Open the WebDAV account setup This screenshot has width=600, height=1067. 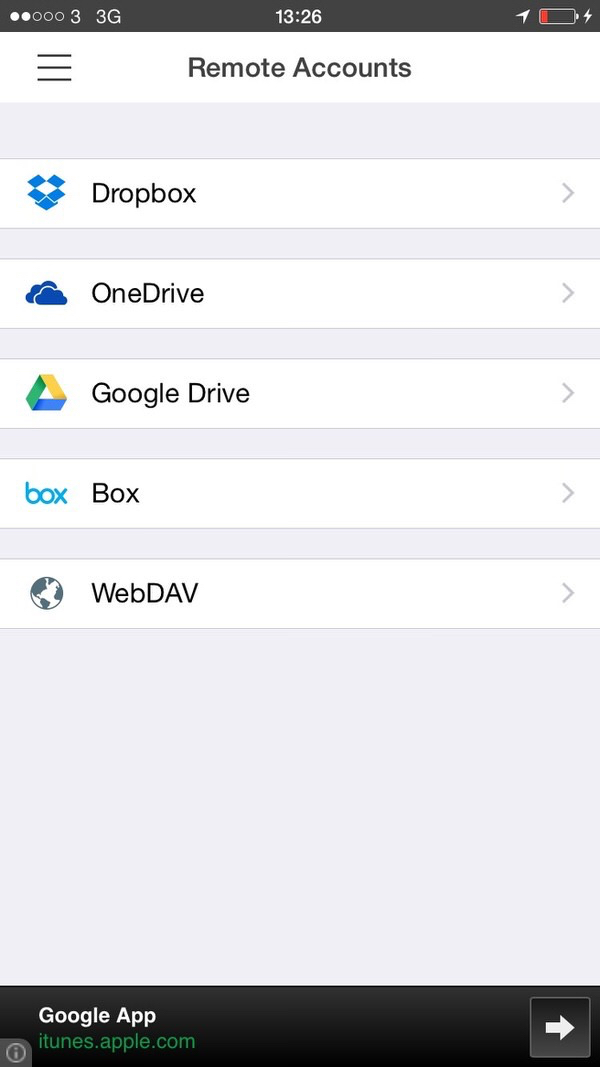click(x=300, y=593)
